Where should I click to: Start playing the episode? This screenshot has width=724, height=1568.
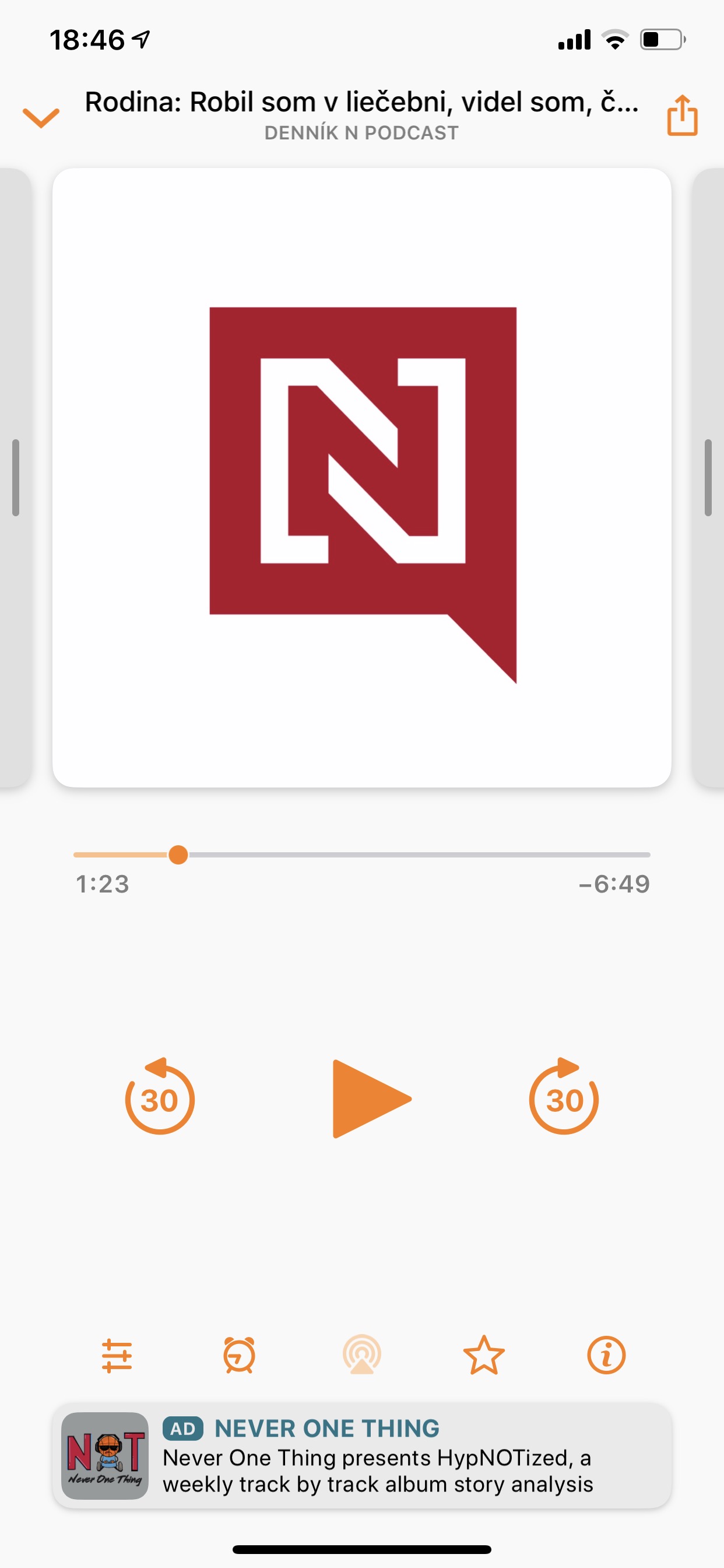pyautogui.click(x=372, y=1098)
